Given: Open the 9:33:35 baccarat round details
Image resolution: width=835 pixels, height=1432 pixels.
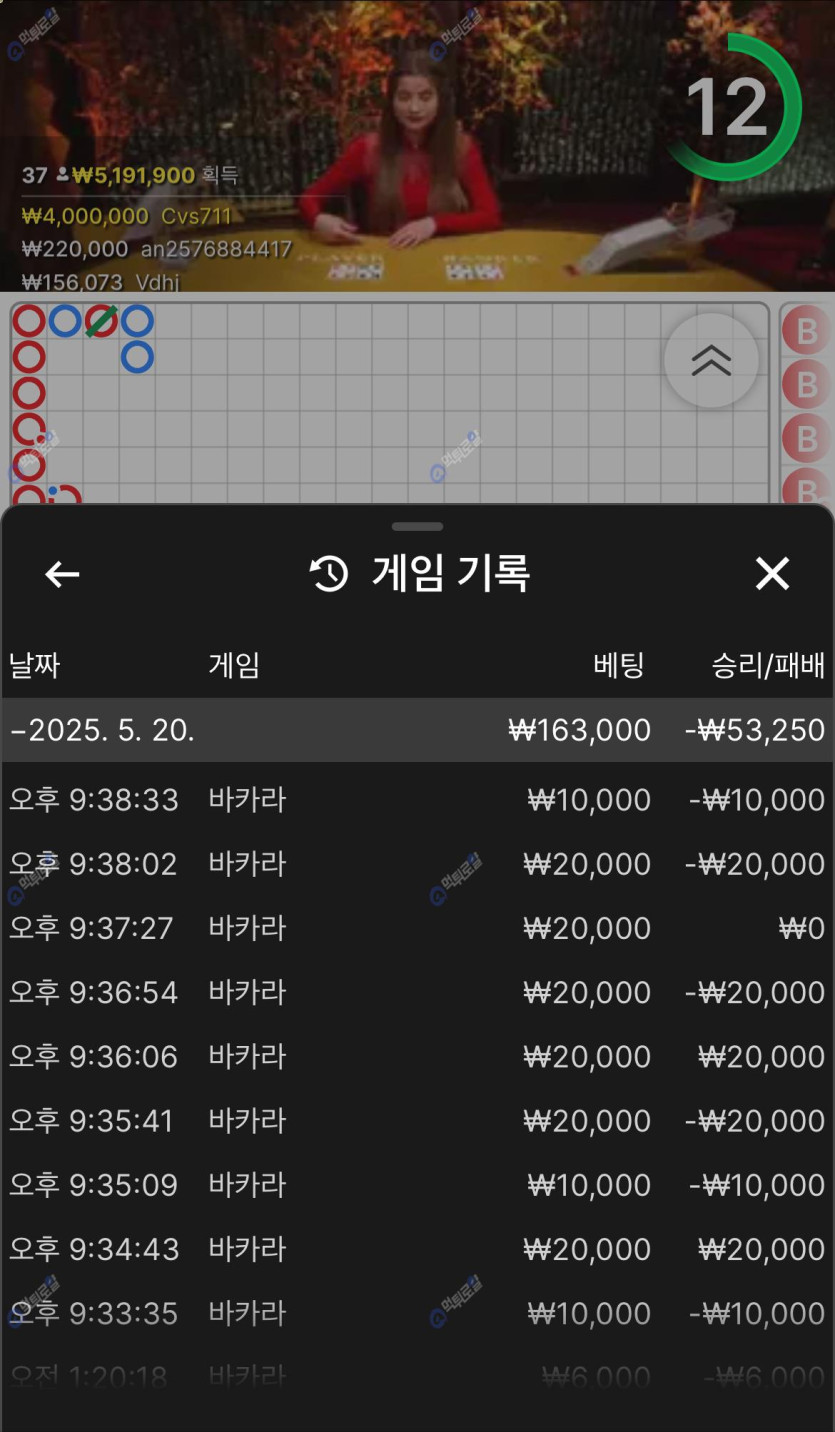Looking at the screenshot, I should (417, 1313).
